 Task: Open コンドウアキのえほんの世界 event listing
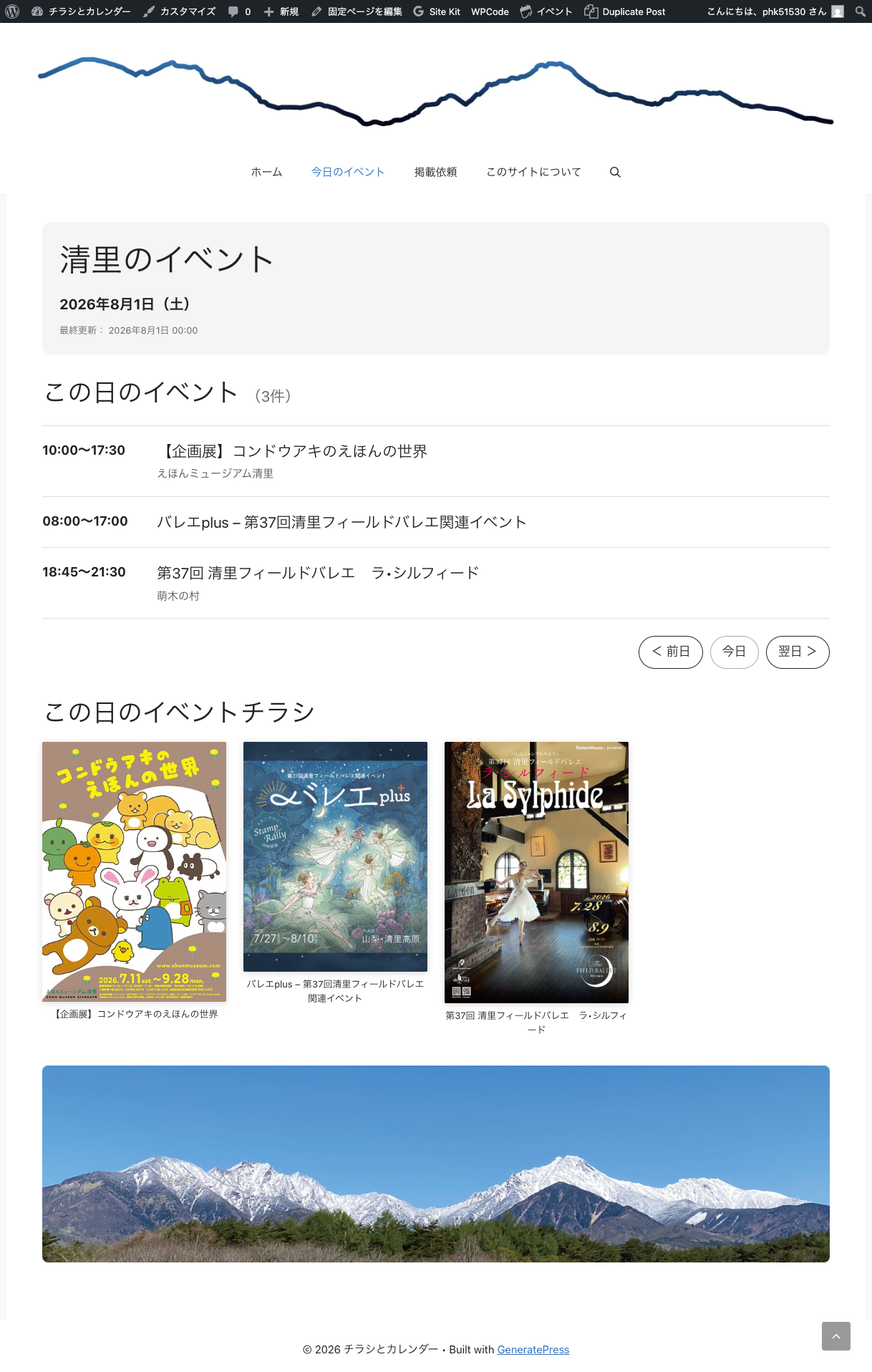pyautogui.click(x=292, y=451)
